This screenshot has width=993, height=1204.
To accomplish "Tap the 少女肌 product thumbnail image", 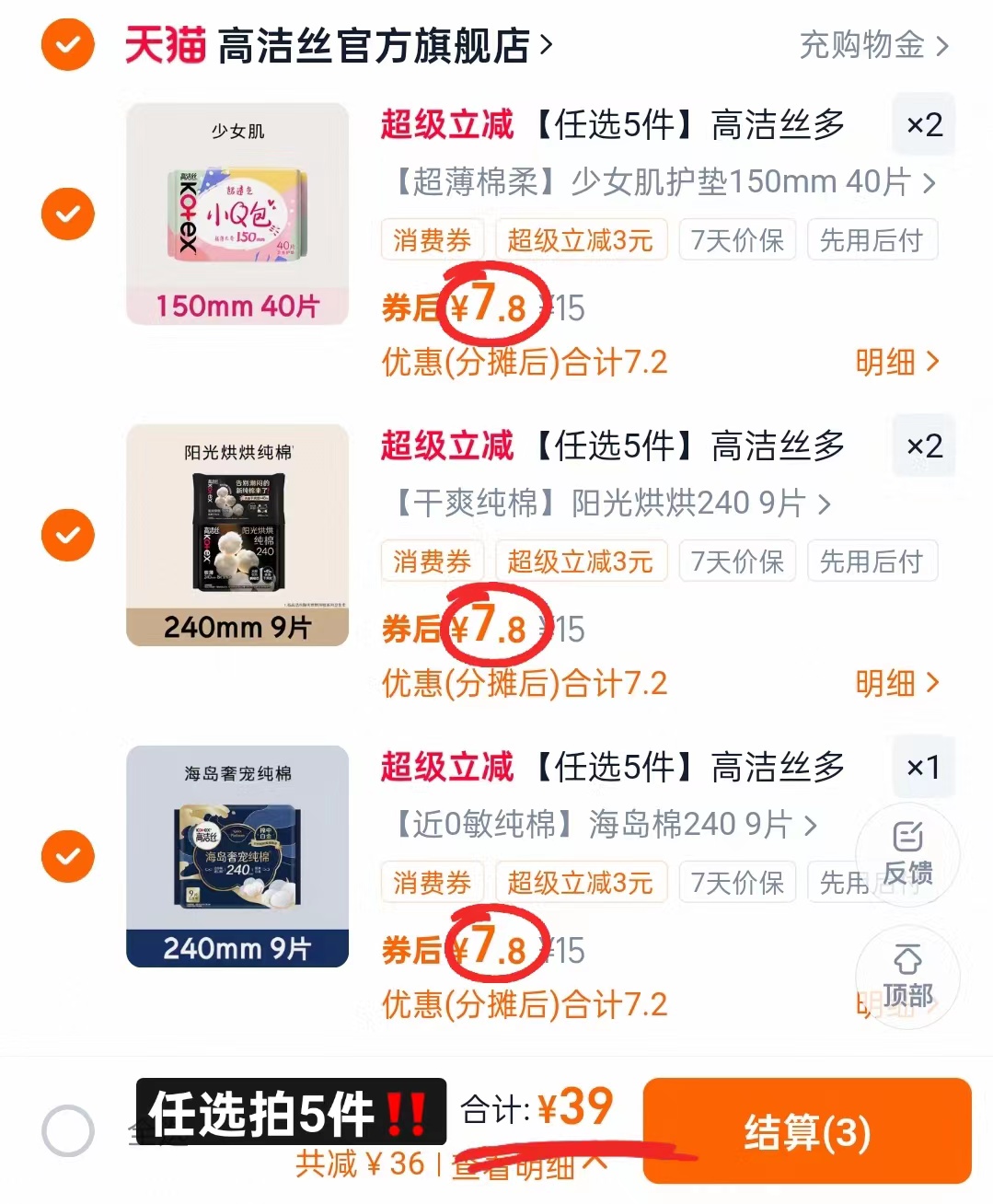I will tap(237, 214).
